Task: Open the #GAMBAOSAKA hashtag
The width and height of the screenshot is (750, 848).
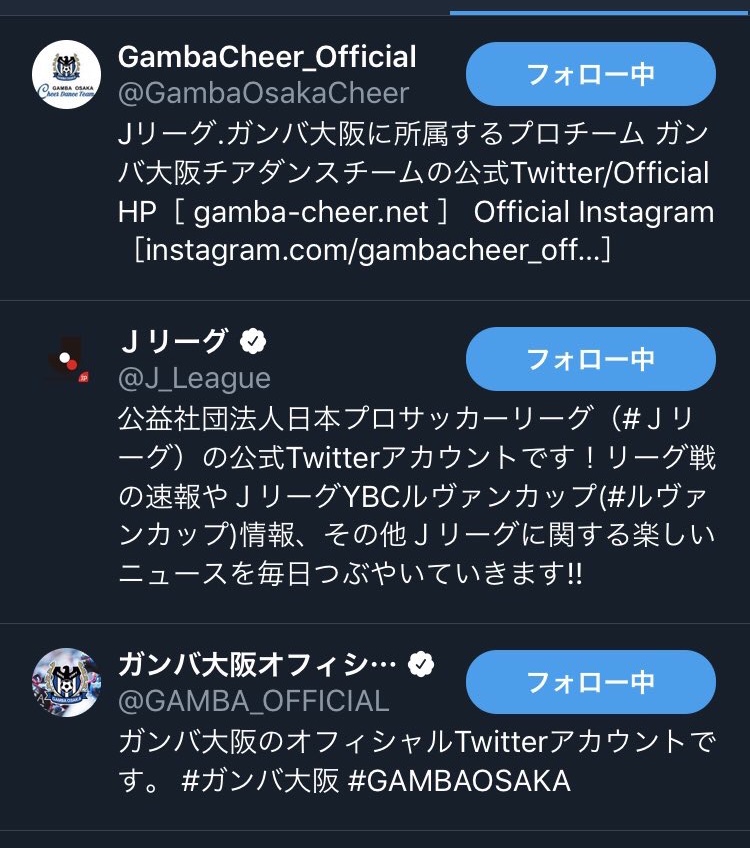Action: pos(459,780)
